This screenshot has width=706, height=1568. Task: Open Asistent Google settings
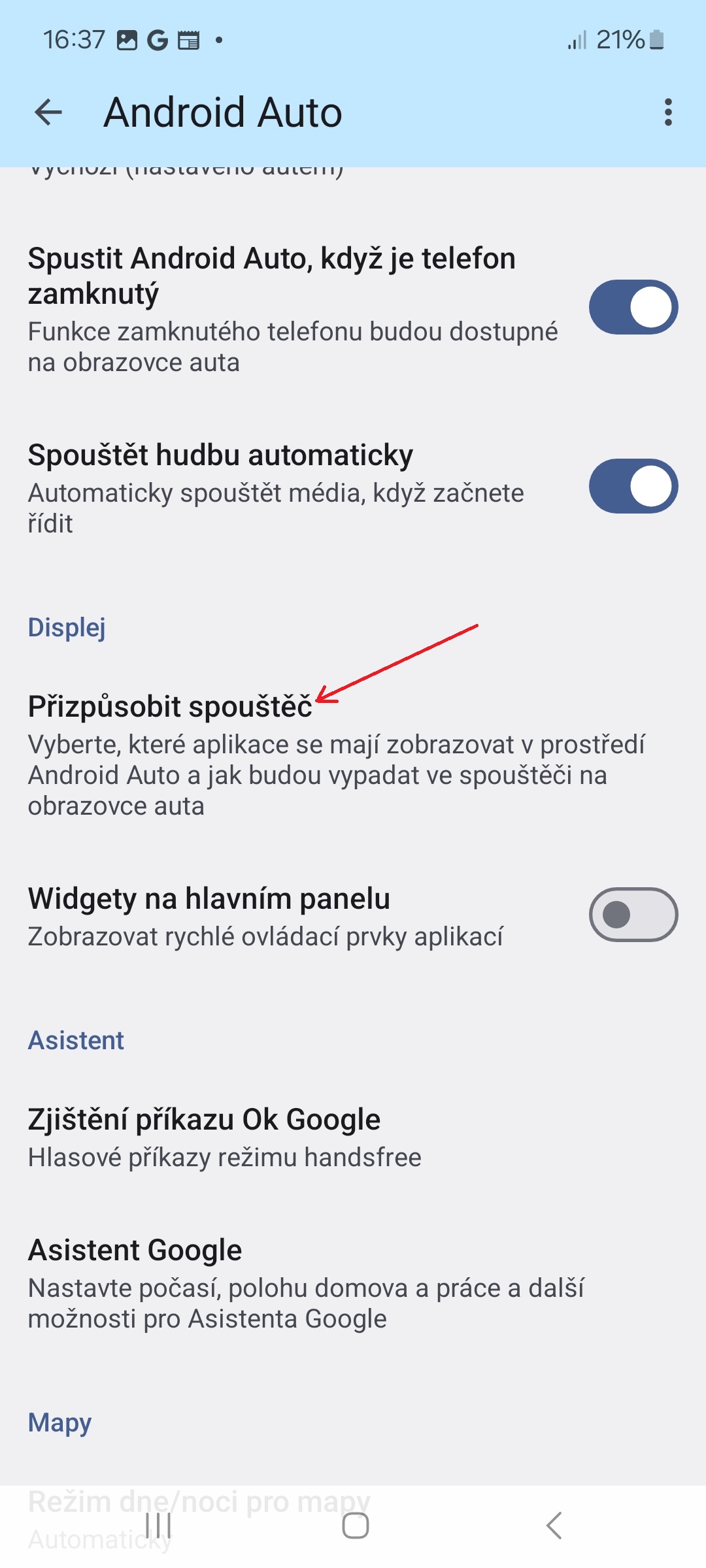coord(353,1283)
